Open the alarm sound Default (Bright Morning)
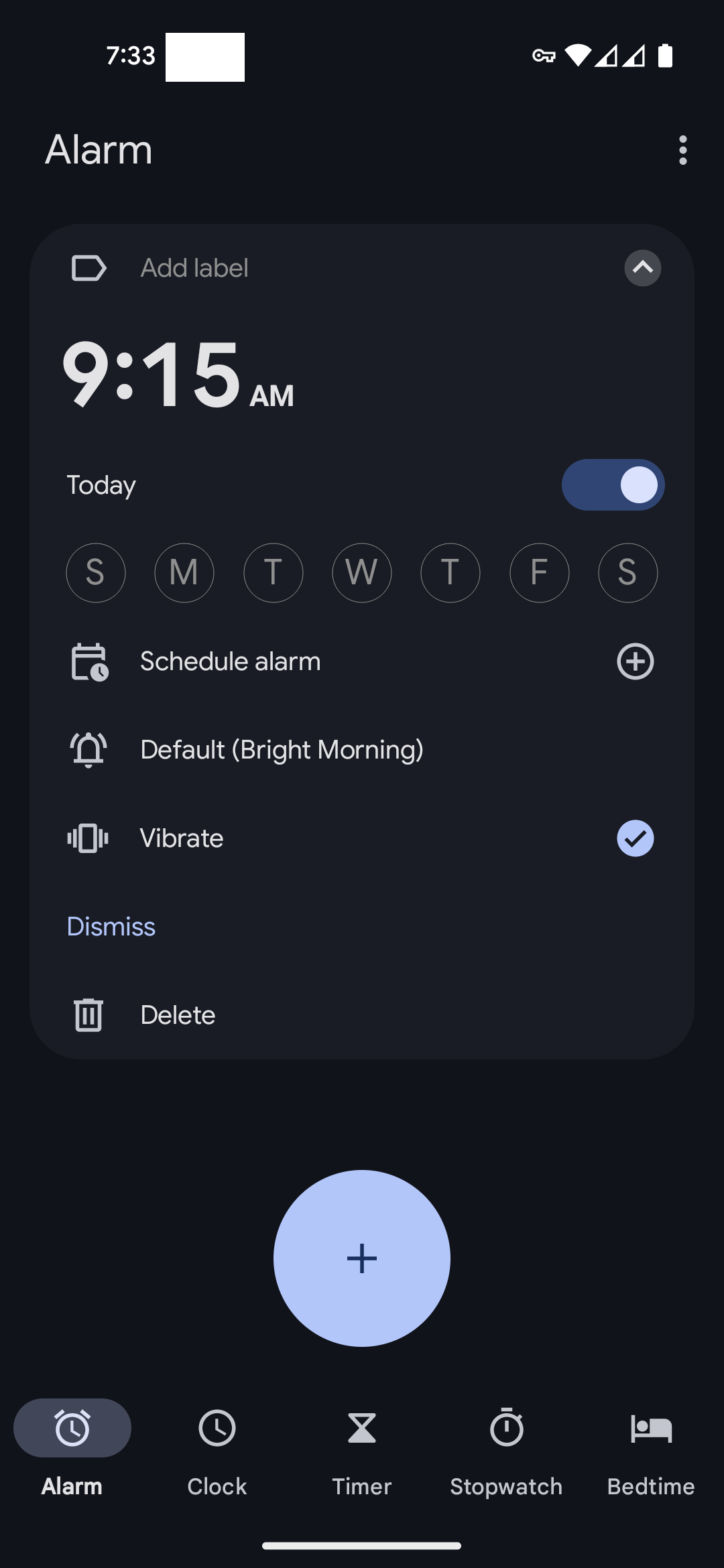This screenshot has width=724, height=1568. [281, 749]
